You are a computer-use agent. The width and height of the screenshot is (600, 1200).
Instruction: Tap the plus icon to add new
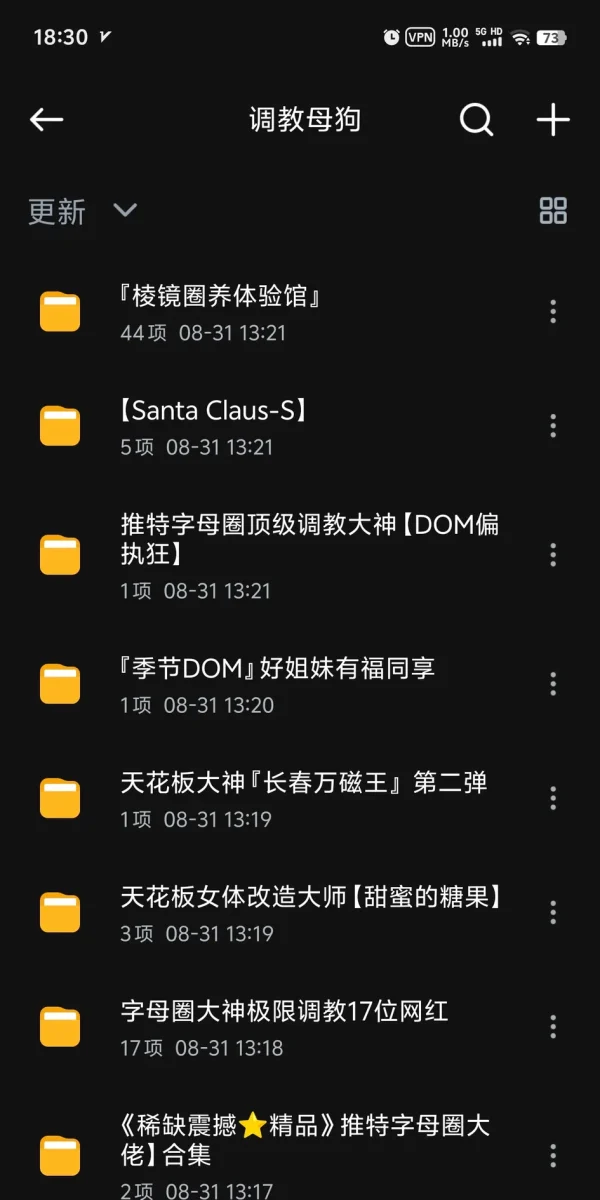pyautogui.click(x=553, y=120)
